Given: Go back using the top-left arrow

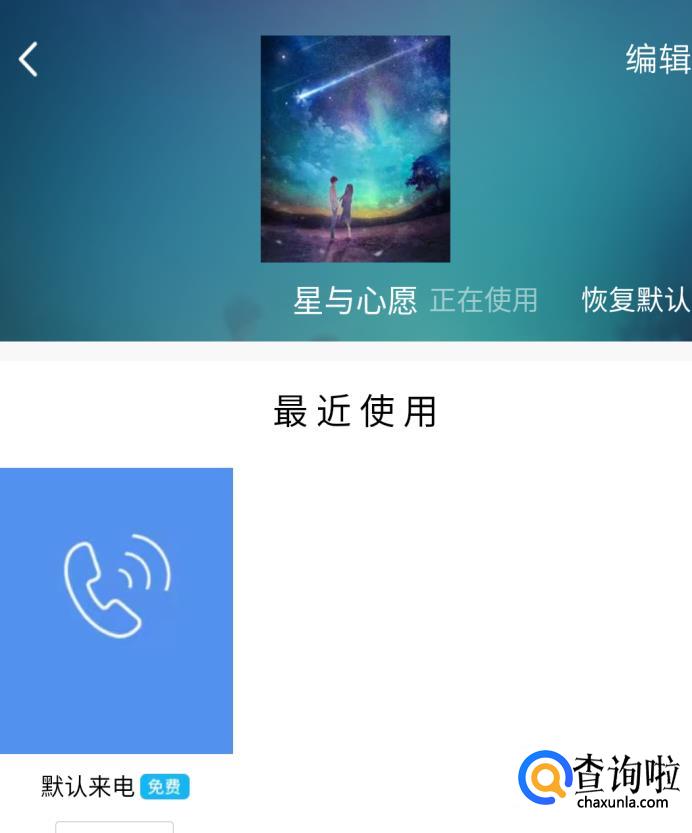Looking at the screenshot, I should tap(28, 60).
